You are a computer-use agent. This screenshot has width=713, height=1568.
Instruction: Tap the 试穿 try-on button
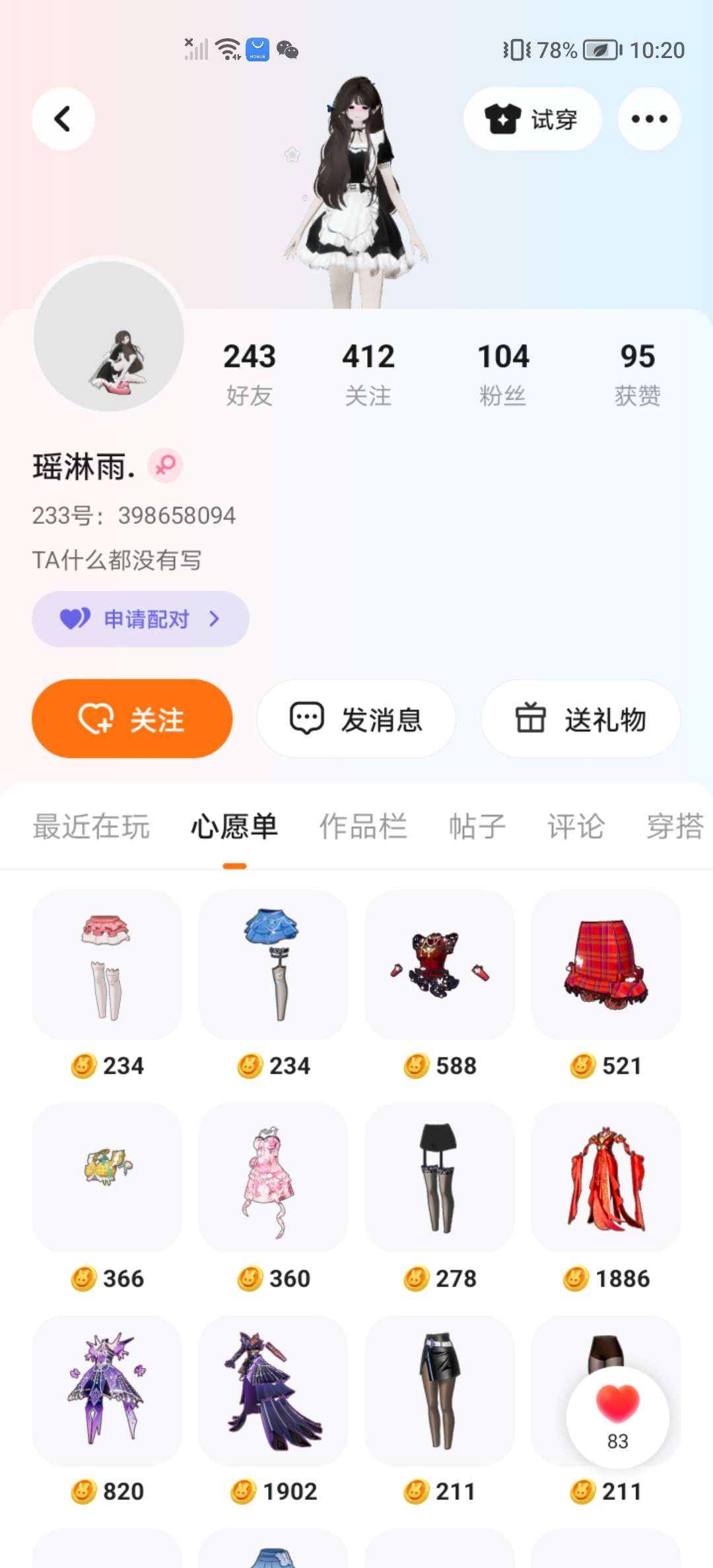coord(532,119)
